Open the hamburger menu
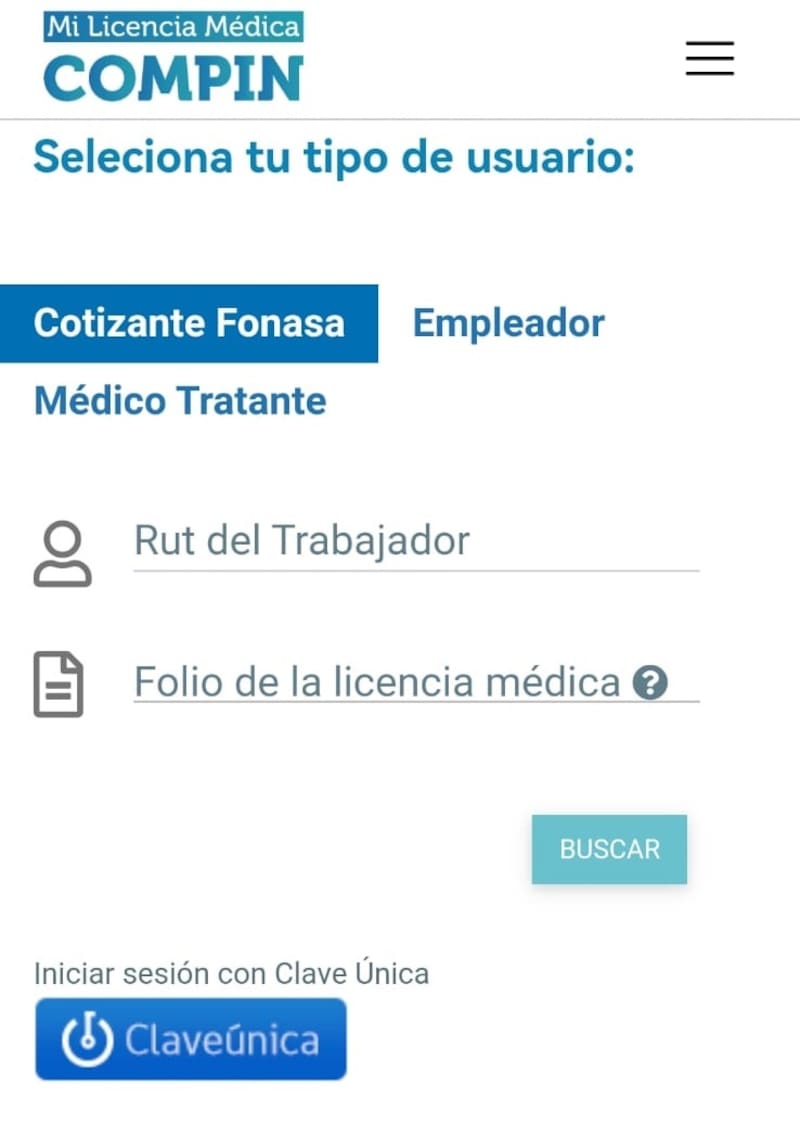Screen dimensions: 800x1124 click(x=709, y=59)
